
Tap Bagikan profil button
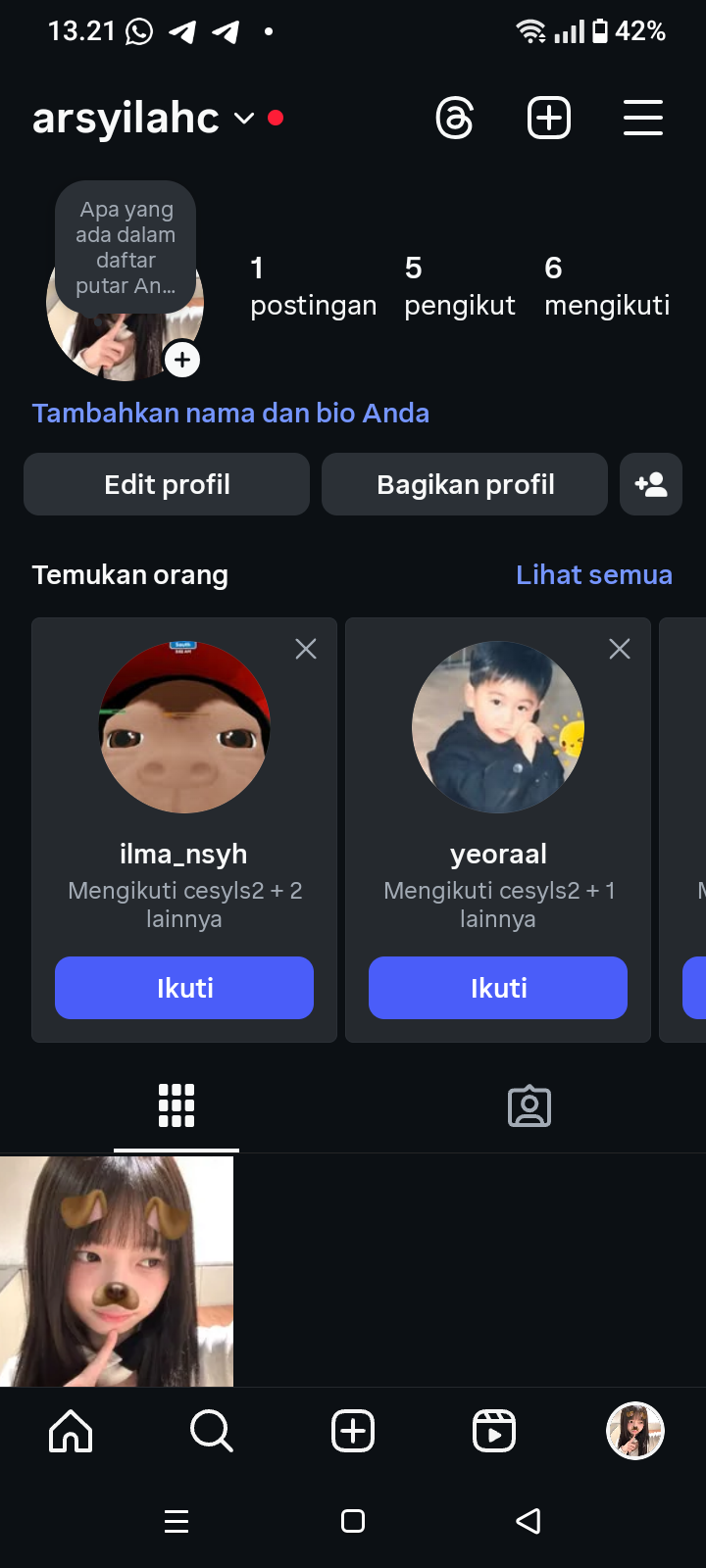coord(465,484)
